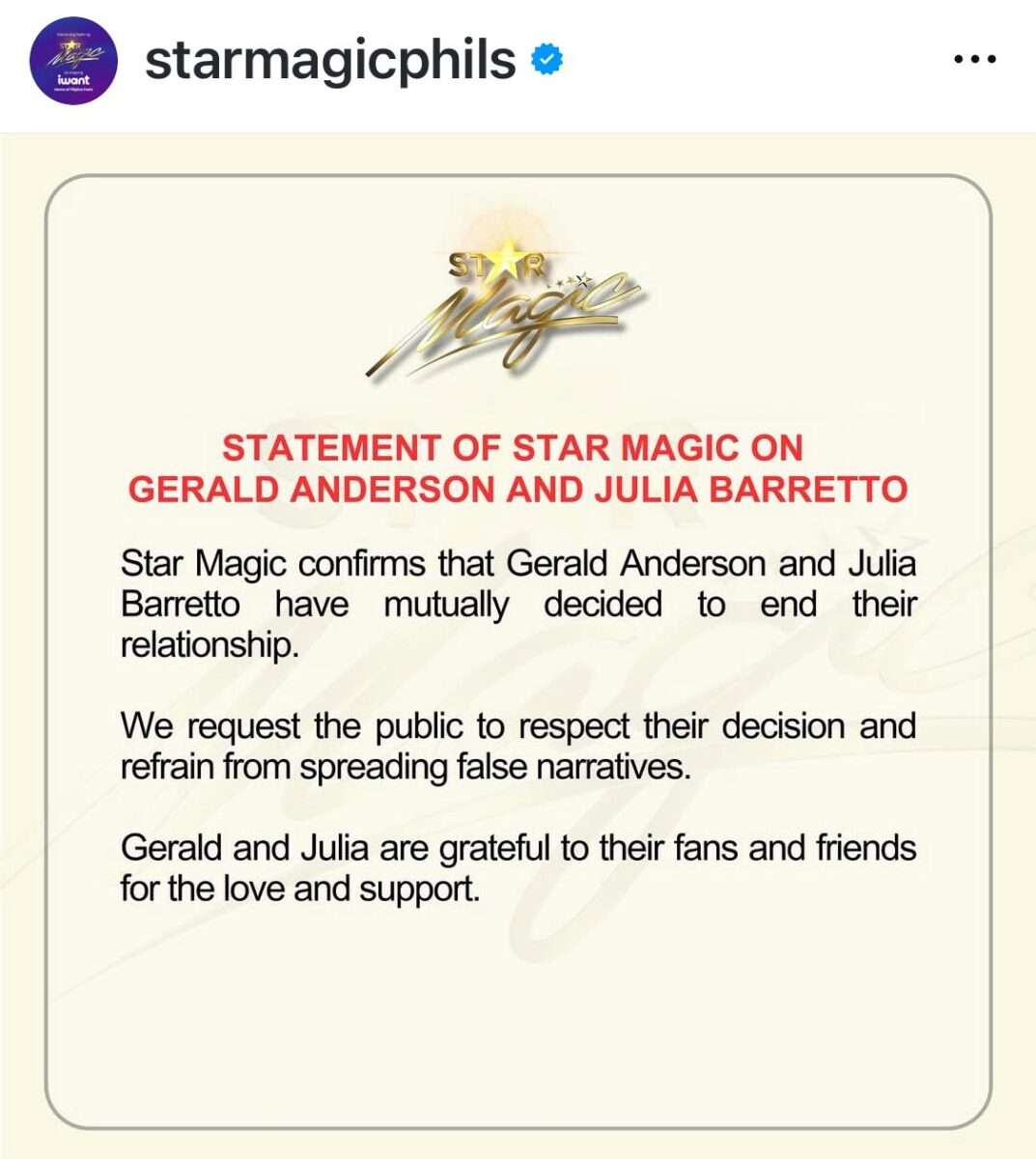Open the post's three-dot overflow menu
Screen dimensions: 1036x1159
tap(973, 60)
